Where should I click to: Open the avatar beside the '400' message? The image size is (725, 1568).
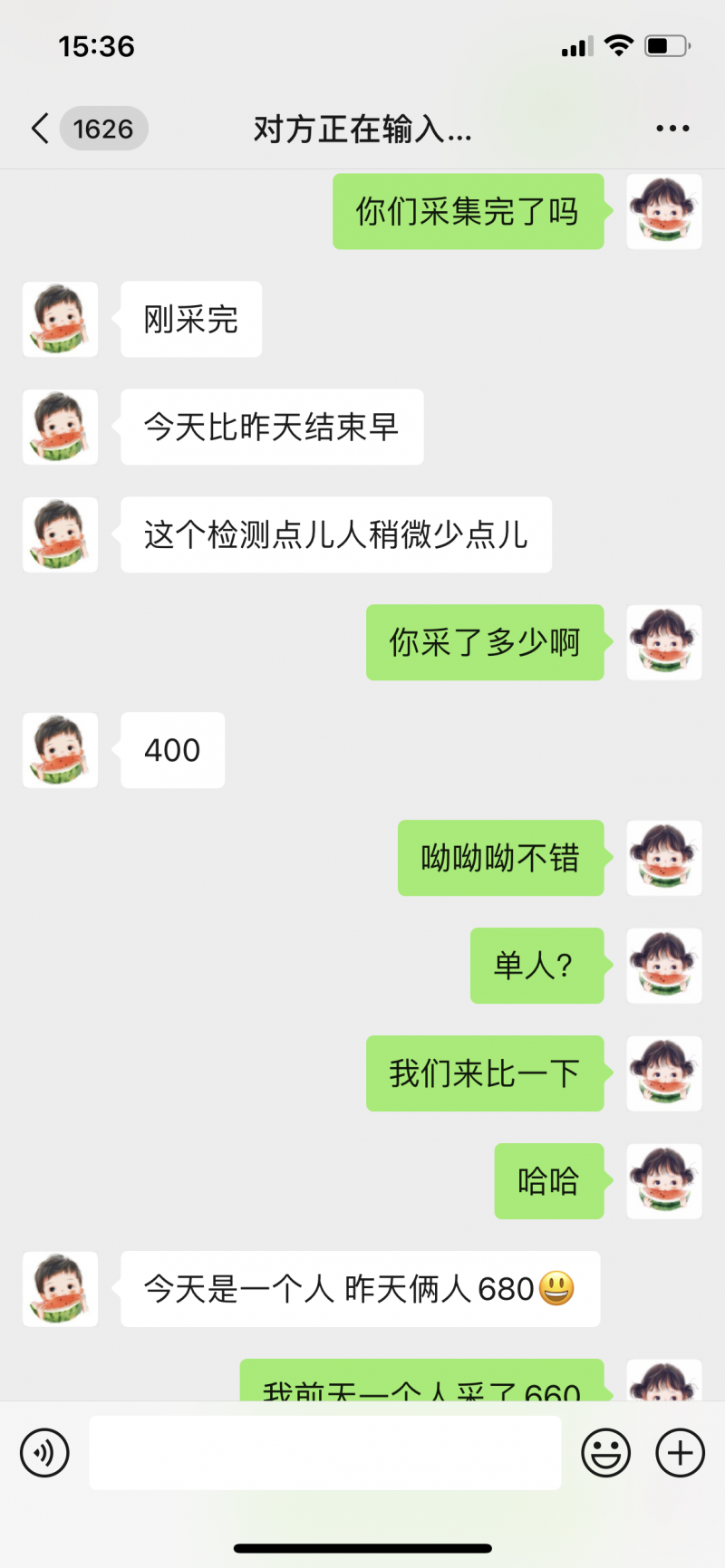pyautogui.click(x=60, y=750)
